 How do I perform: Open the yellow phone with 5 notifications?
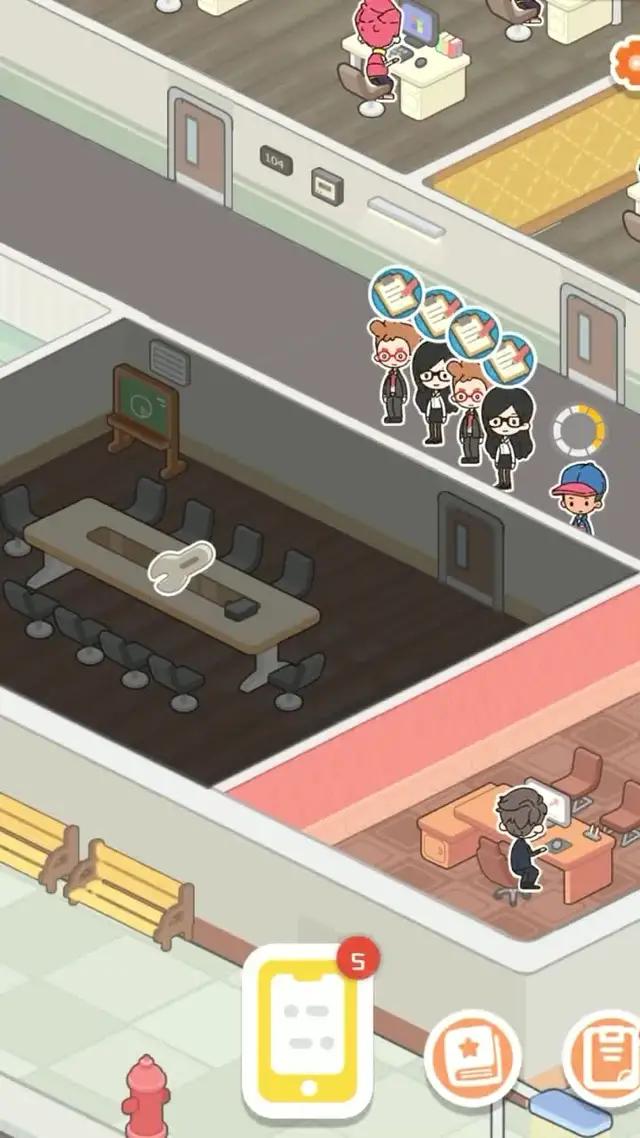(x=308, y=1030)
